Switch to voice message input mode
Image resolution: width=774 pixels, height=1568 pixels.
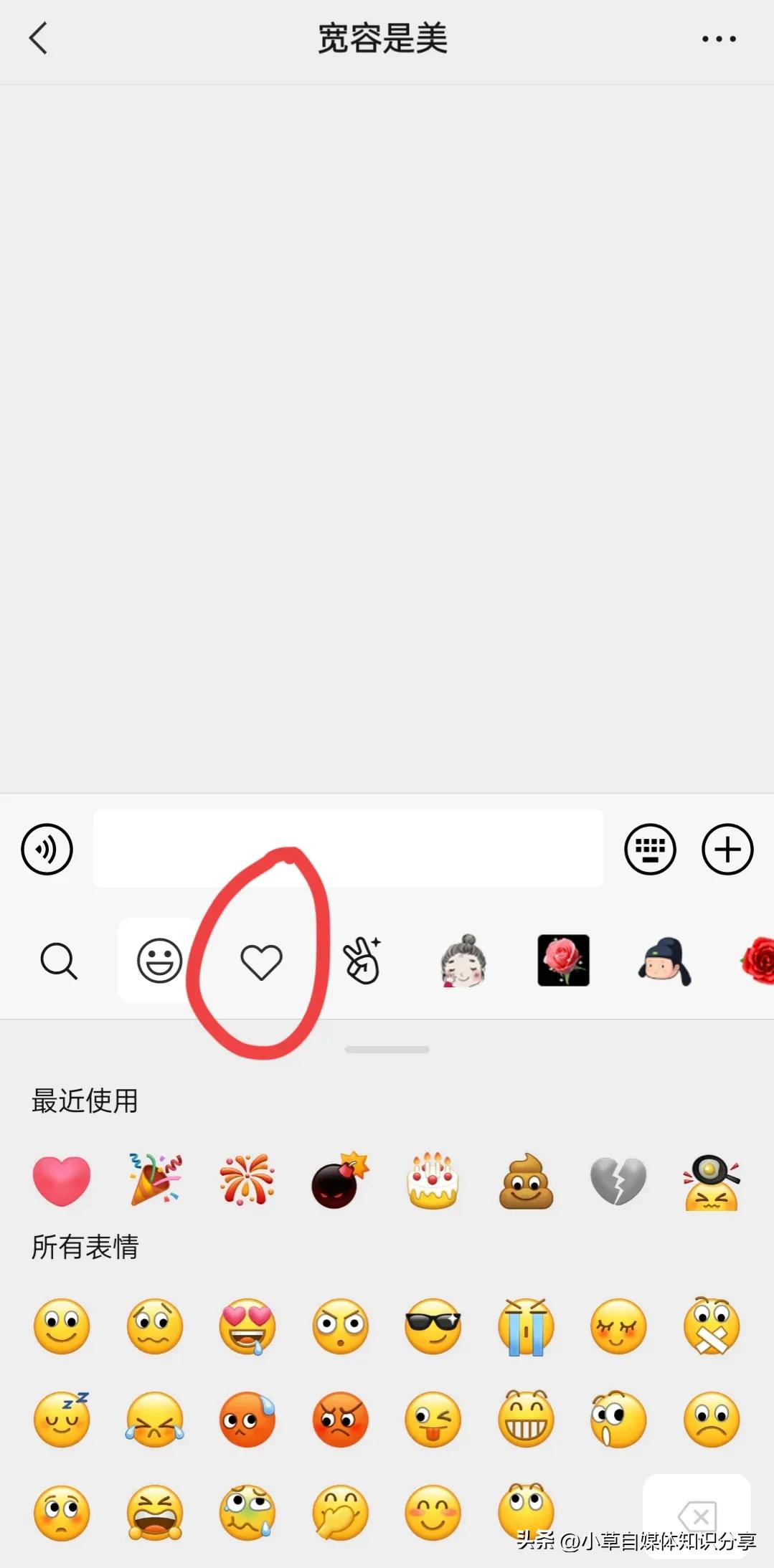(x=47, y=849)
